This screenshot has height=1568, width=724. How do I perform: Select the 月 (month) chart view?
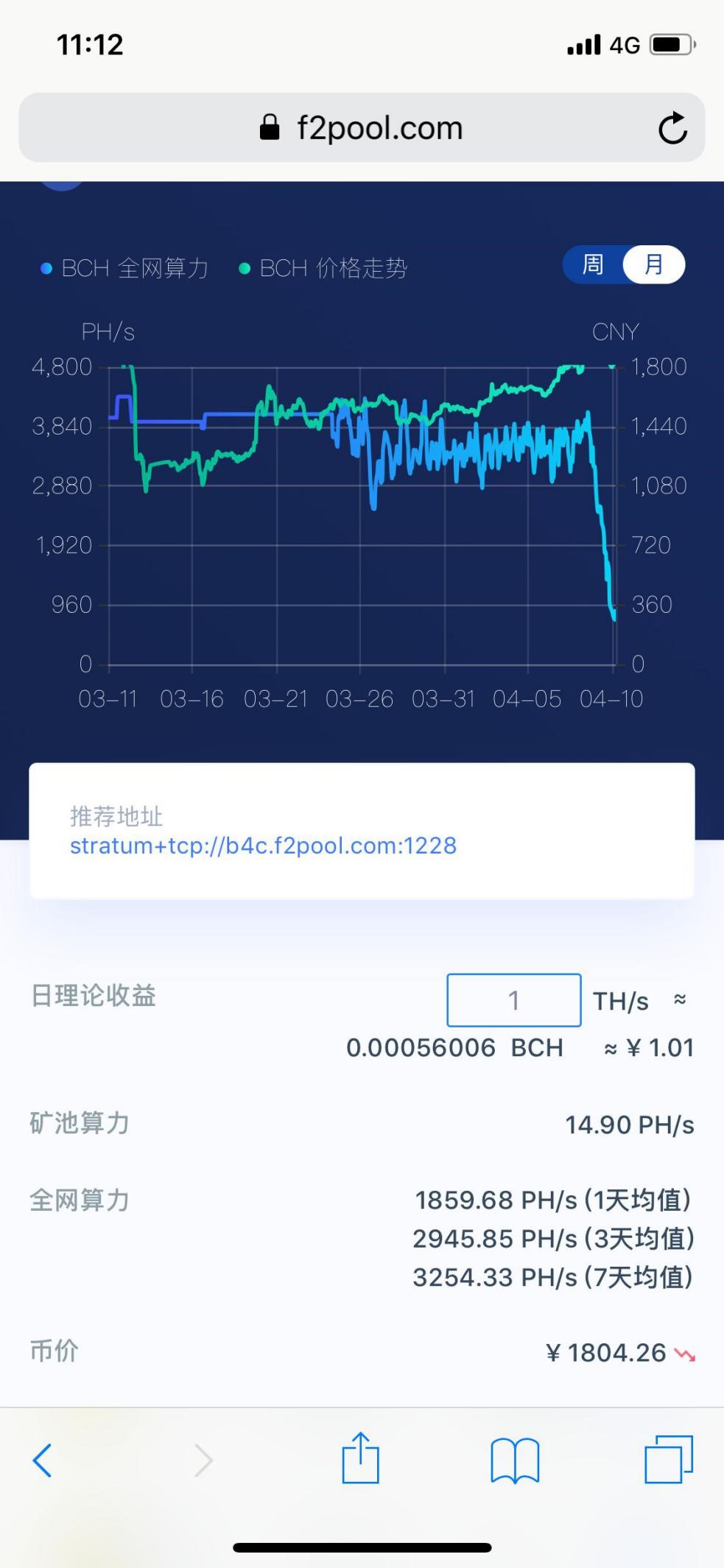pyautogui.click(x=653, y=264)
